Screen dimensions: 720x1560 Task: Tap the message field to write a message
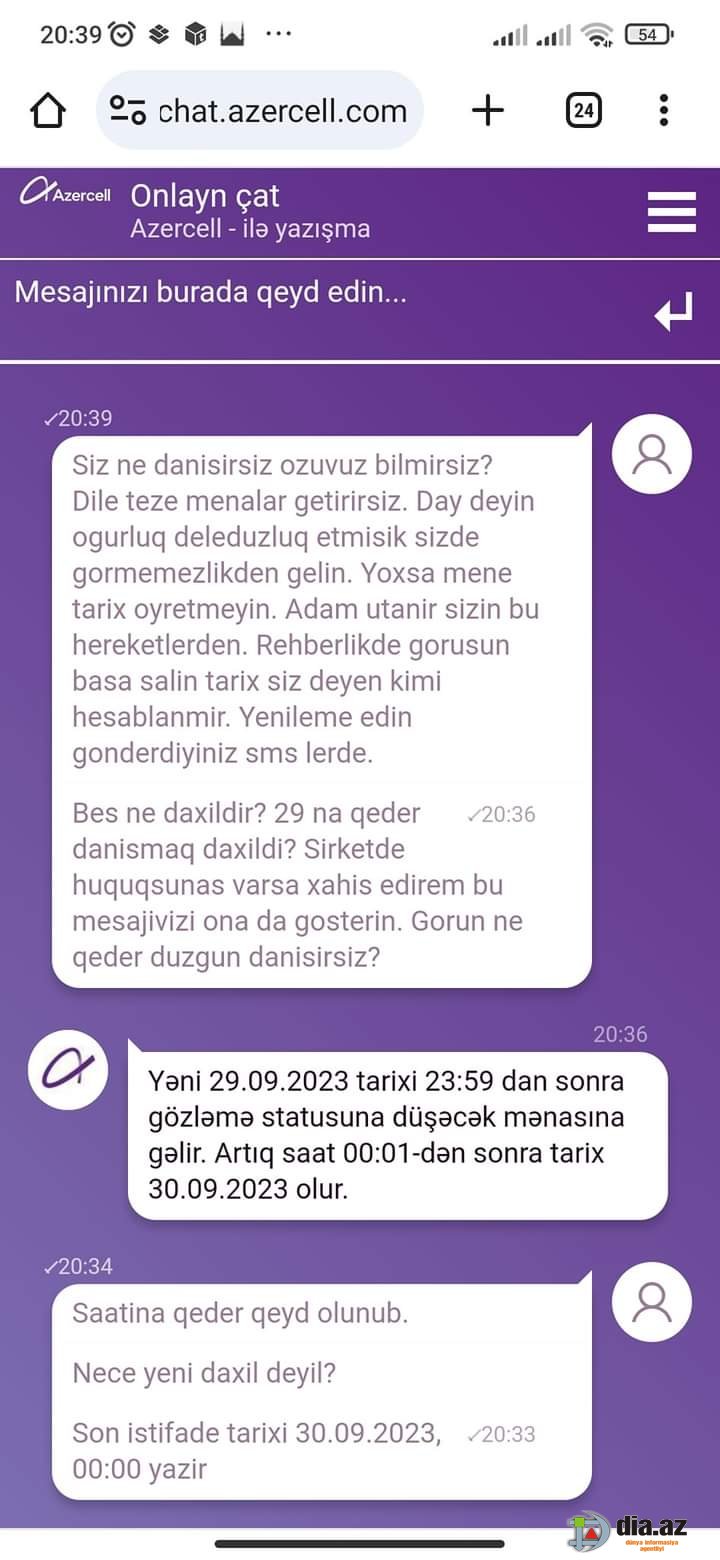320,310
